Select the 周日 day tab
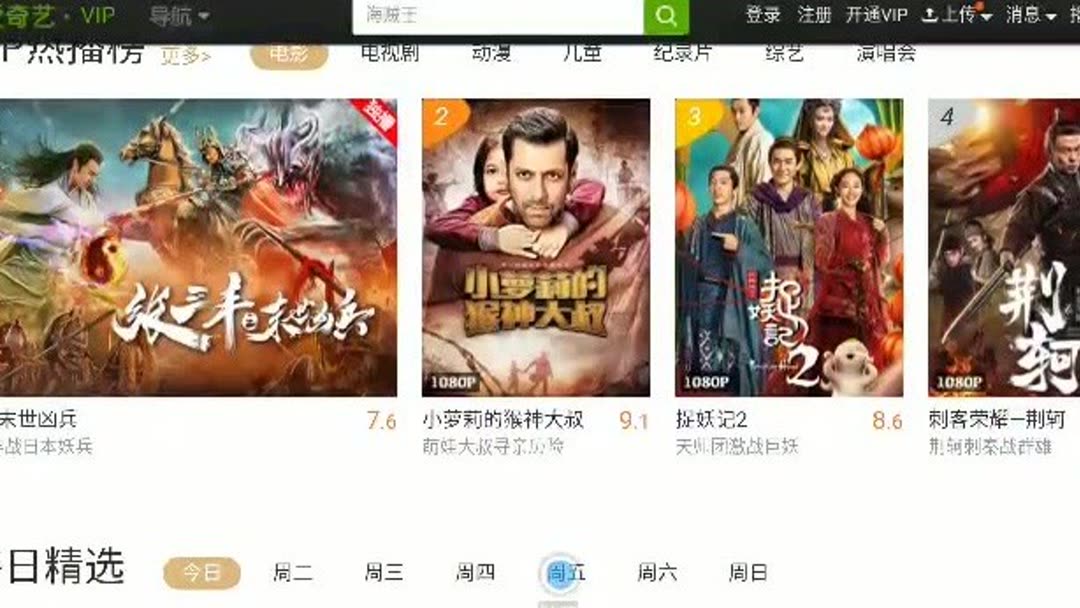 tap(748, 573)
